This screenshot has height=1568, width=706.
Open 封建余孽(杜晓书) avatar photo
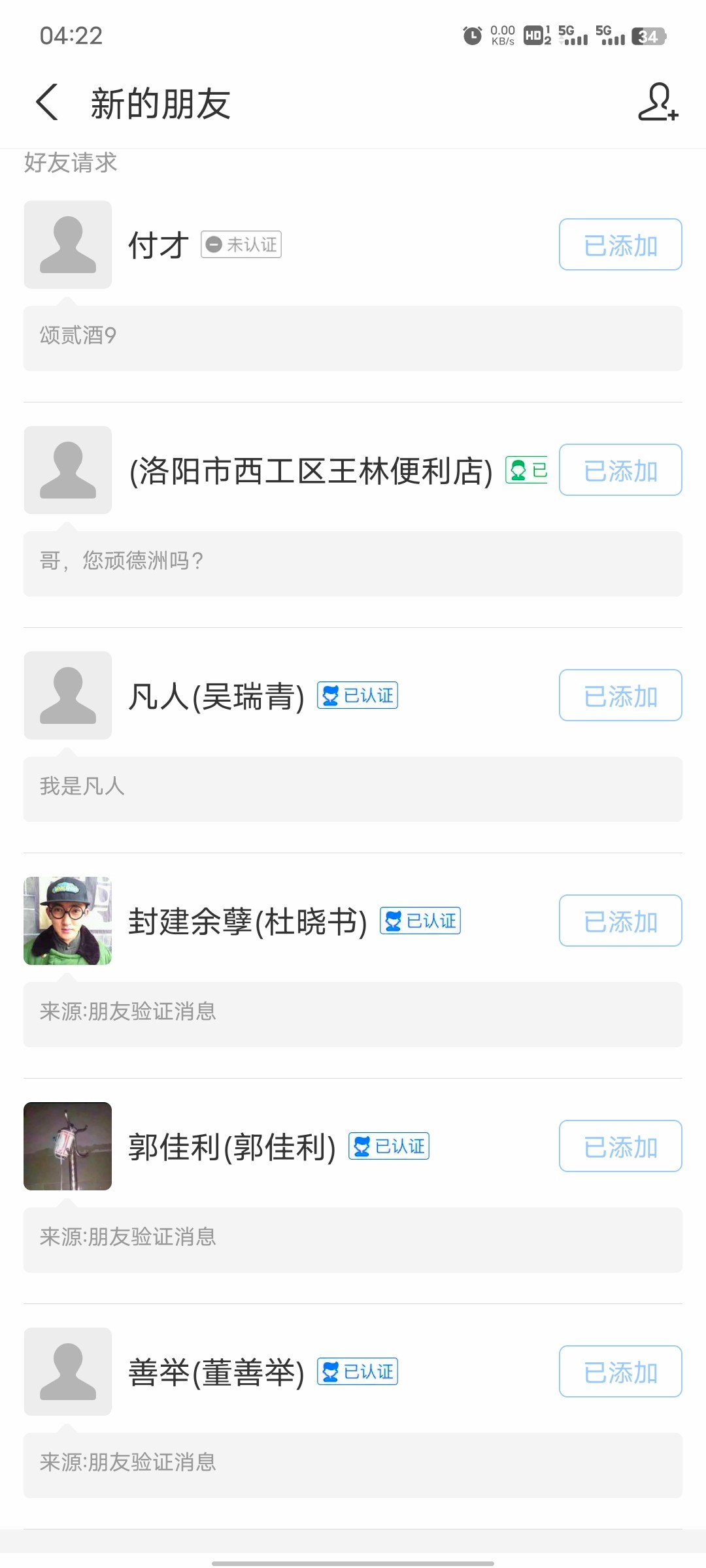[68, 921]
